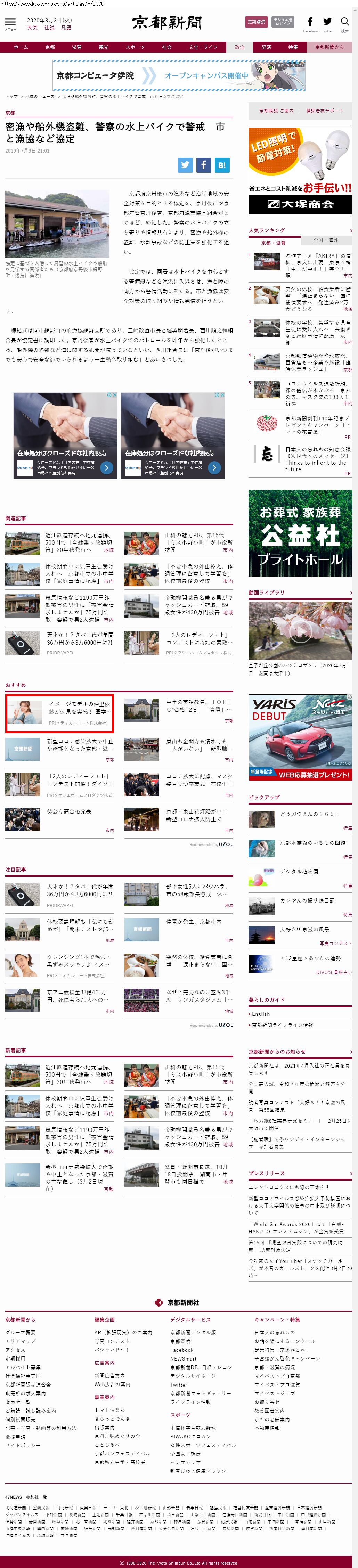Share the article on Facebook
Viewport: 358px width, 1568px height.
203,164
